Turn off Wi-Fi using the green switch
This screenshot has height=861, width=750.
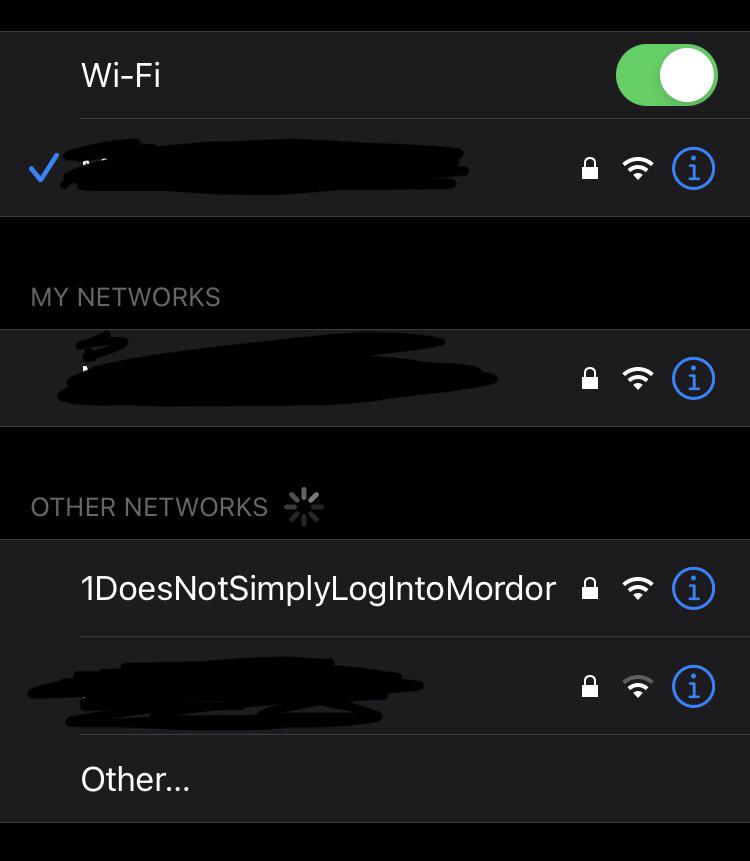click(x=667, y=75)
